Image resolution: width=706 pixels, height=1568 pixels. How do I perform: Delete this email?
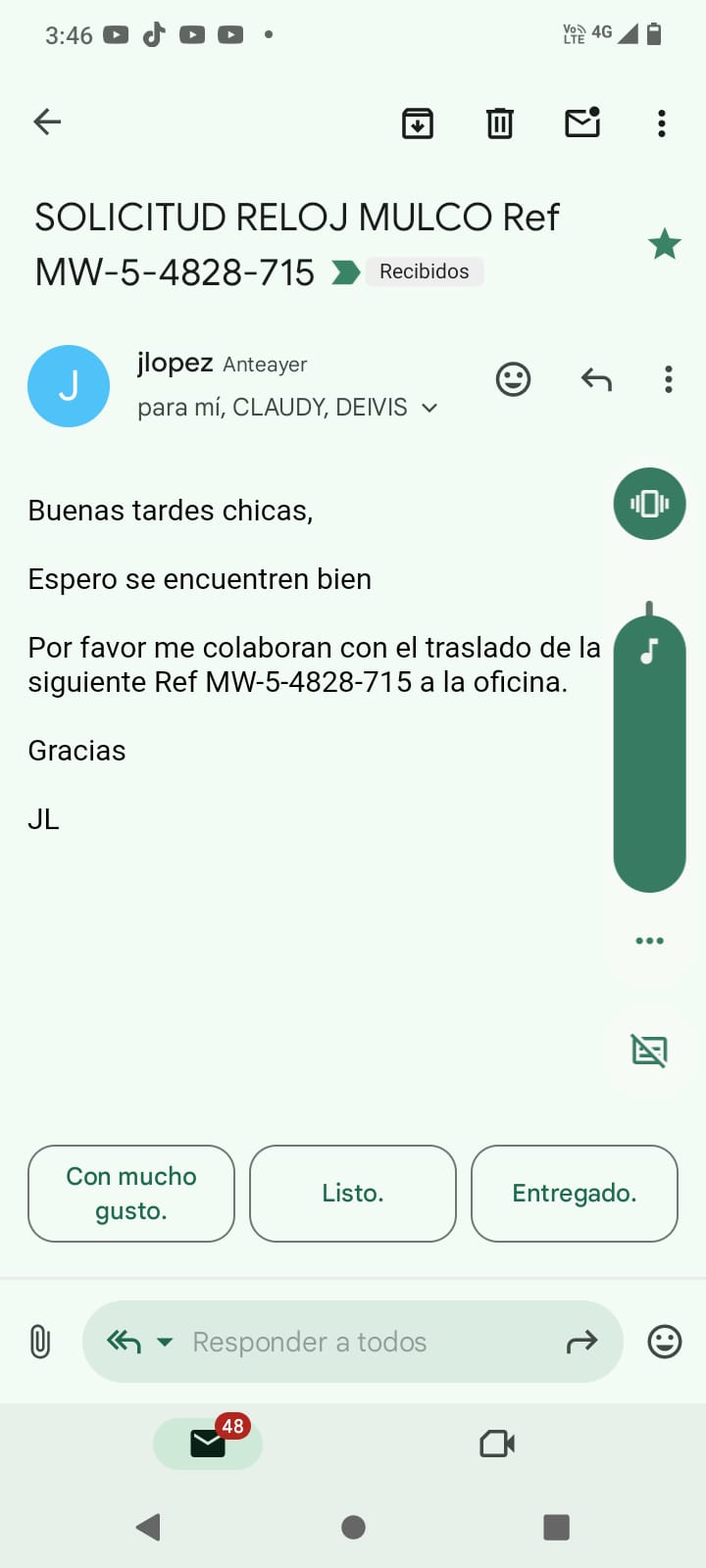tap(500, 122)
